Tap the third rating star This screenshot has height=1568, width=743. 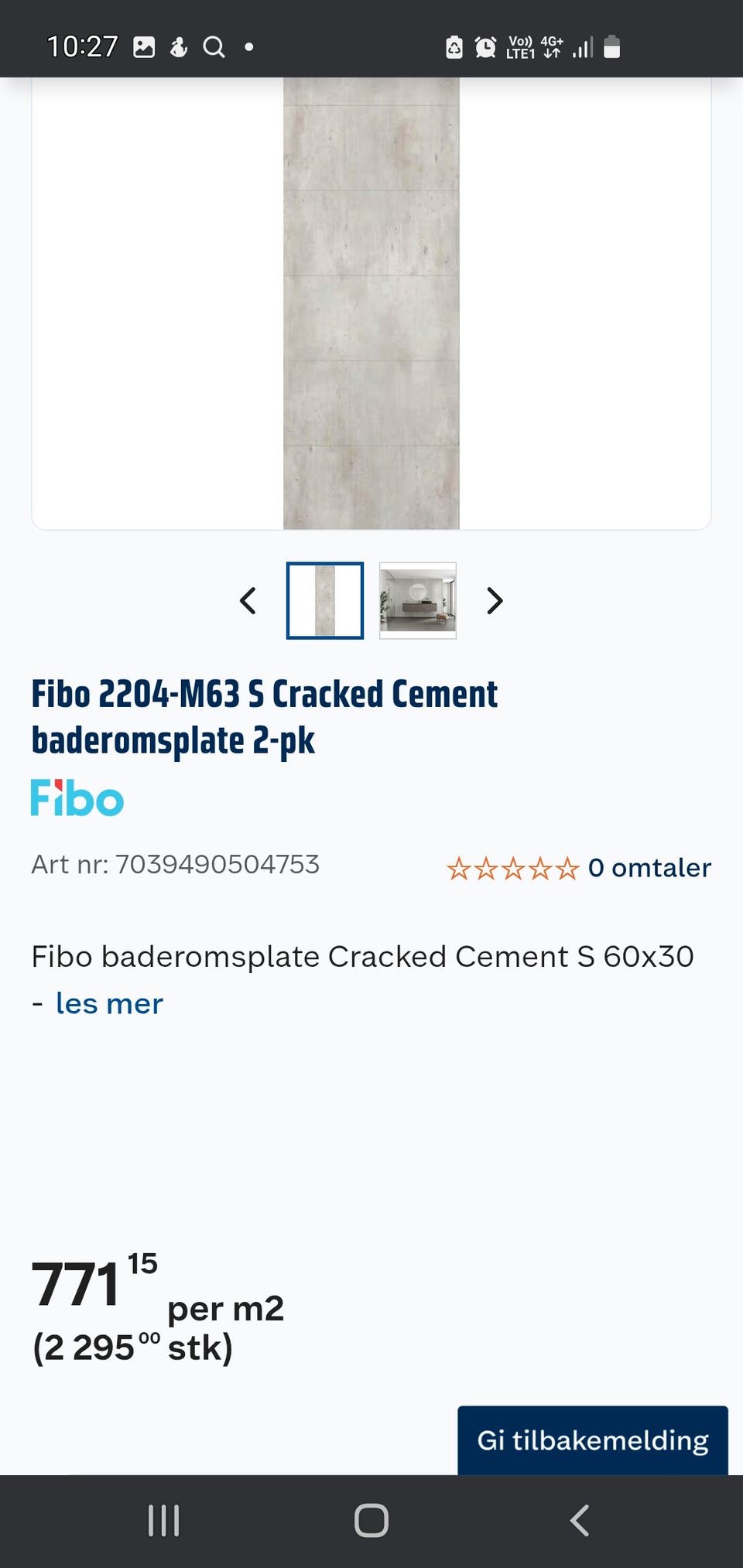[515, 868]
